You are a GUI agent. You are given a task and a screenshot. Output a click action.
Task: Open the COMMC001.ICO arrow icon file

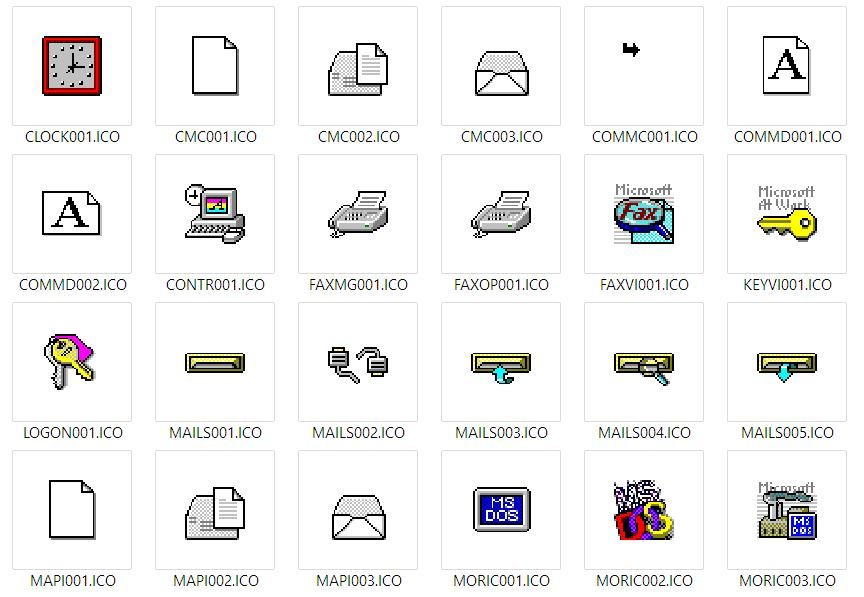point(644,66)
